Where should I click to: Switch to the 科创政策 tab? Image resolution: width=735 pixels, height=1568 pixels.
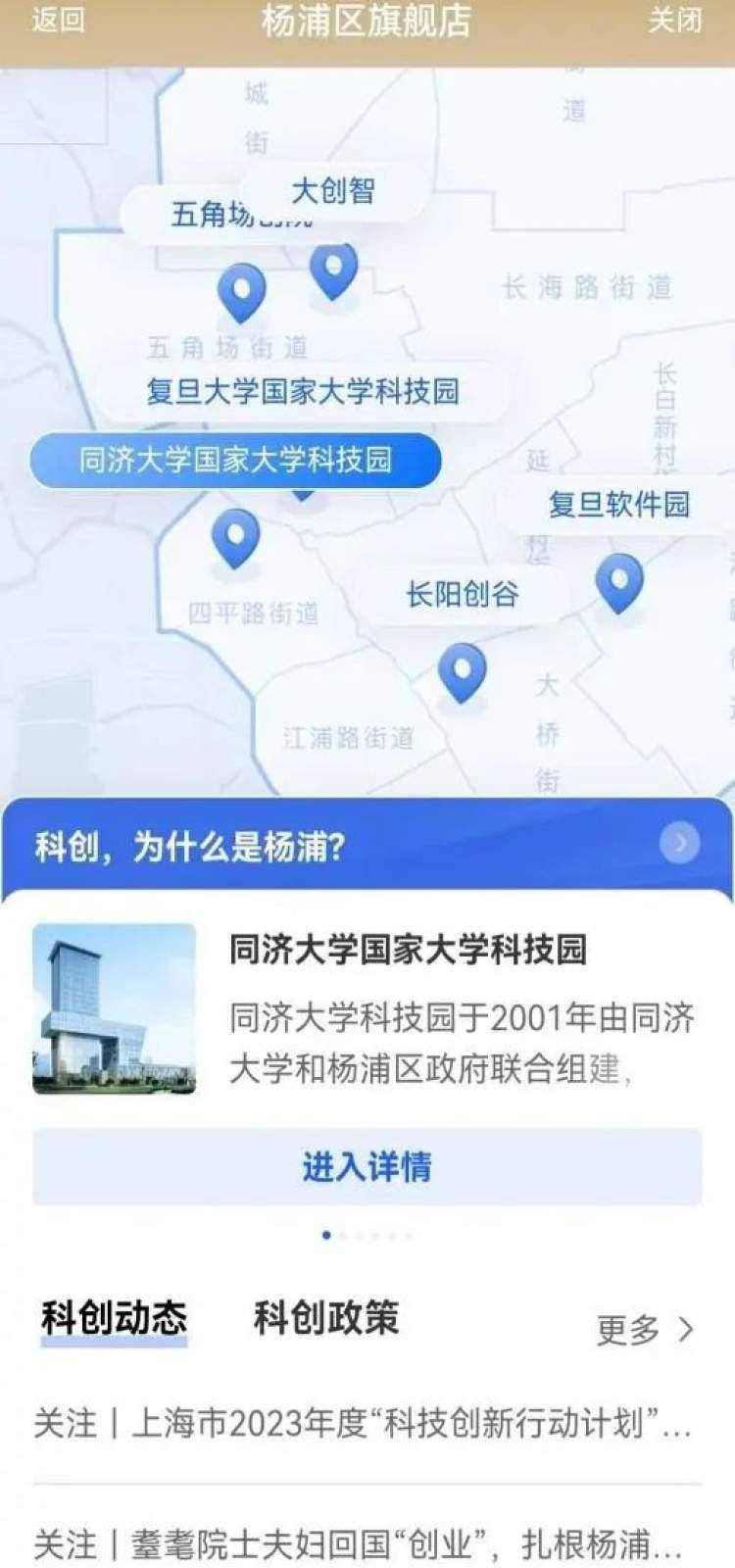point(326,1318)
